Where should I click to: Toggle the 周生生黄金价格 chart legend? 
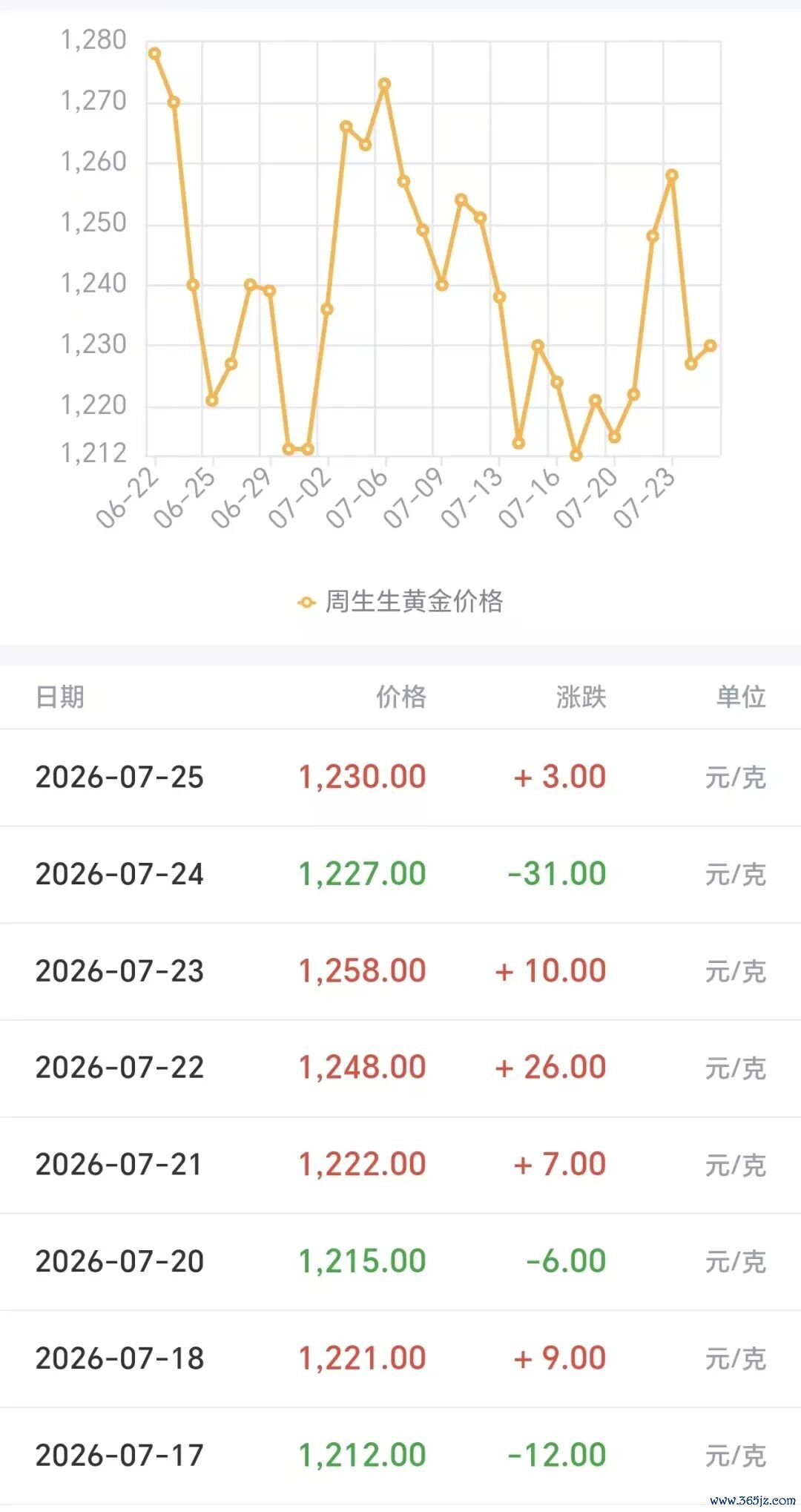(x=400, y=602)
